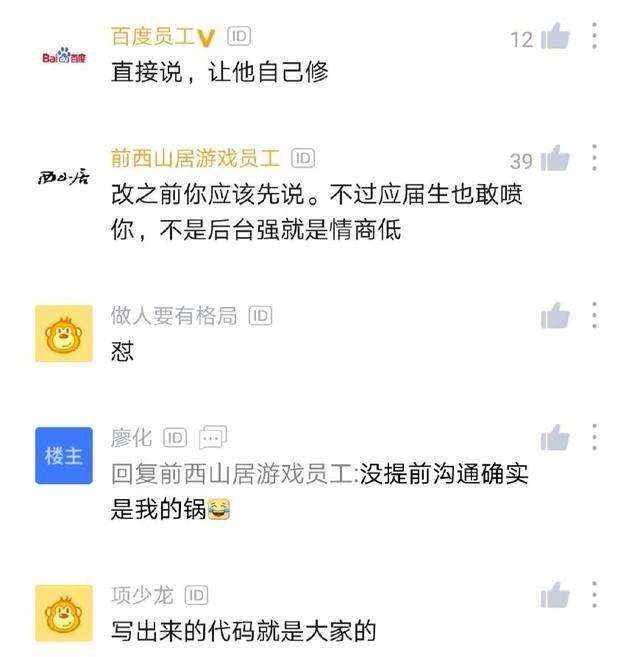Open overflow menu on 百度员工 comment
The height and width of the screenshot is (657, 640).
pos(594,37)
